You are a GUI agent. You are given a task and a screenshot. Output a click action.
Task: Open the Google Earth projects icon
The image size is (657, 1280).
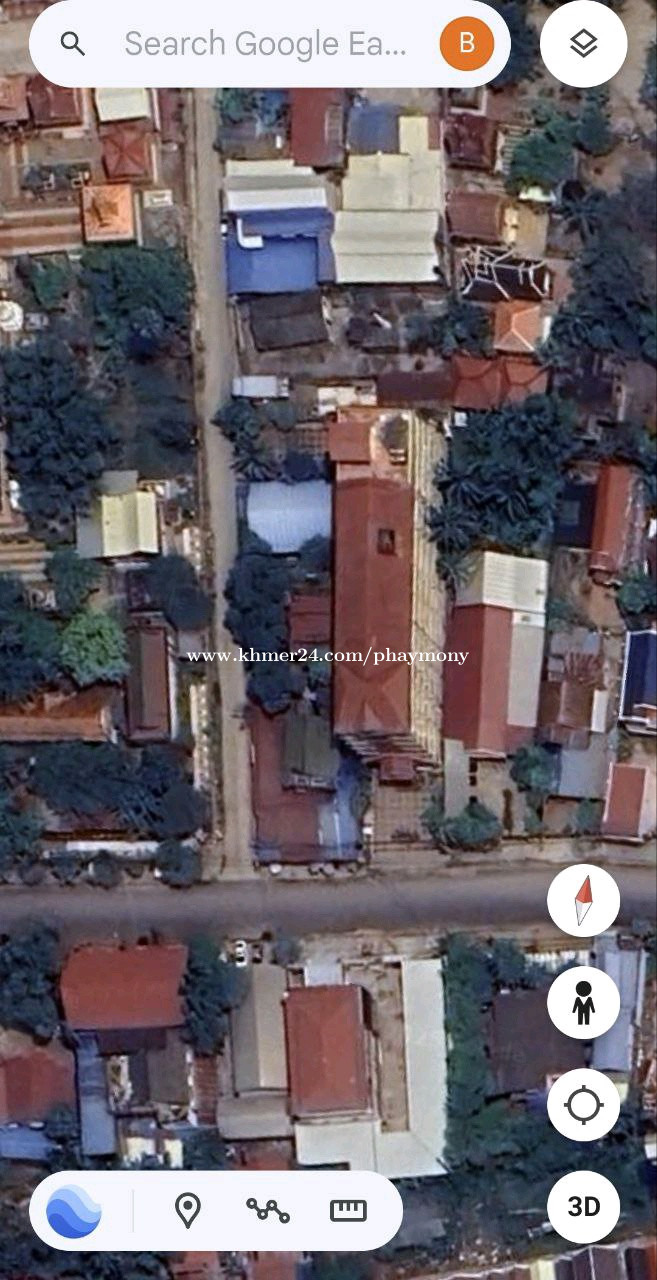click(73, 1211)
